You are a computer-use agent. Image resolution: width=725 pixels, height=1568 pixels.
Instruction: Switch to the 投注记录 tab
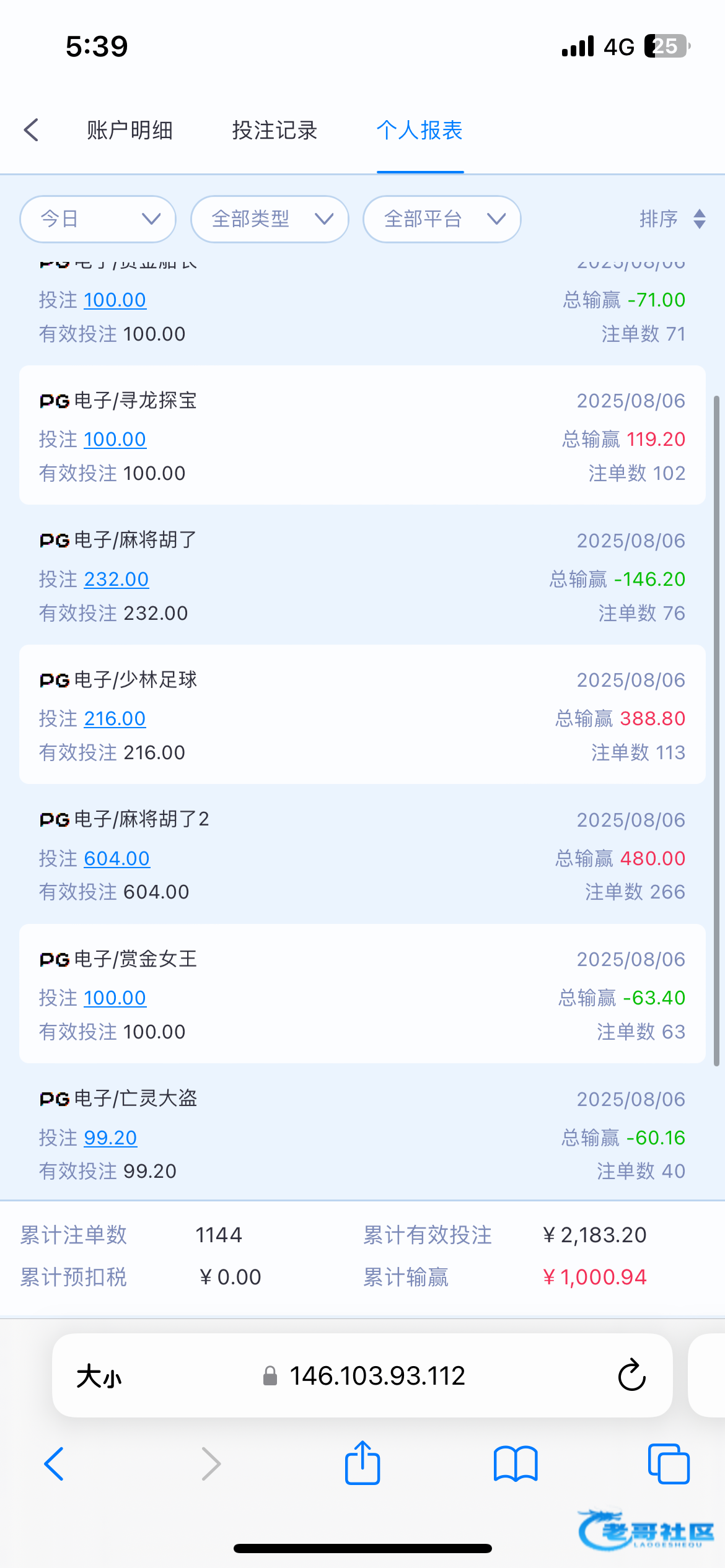[x=275, y=130]
